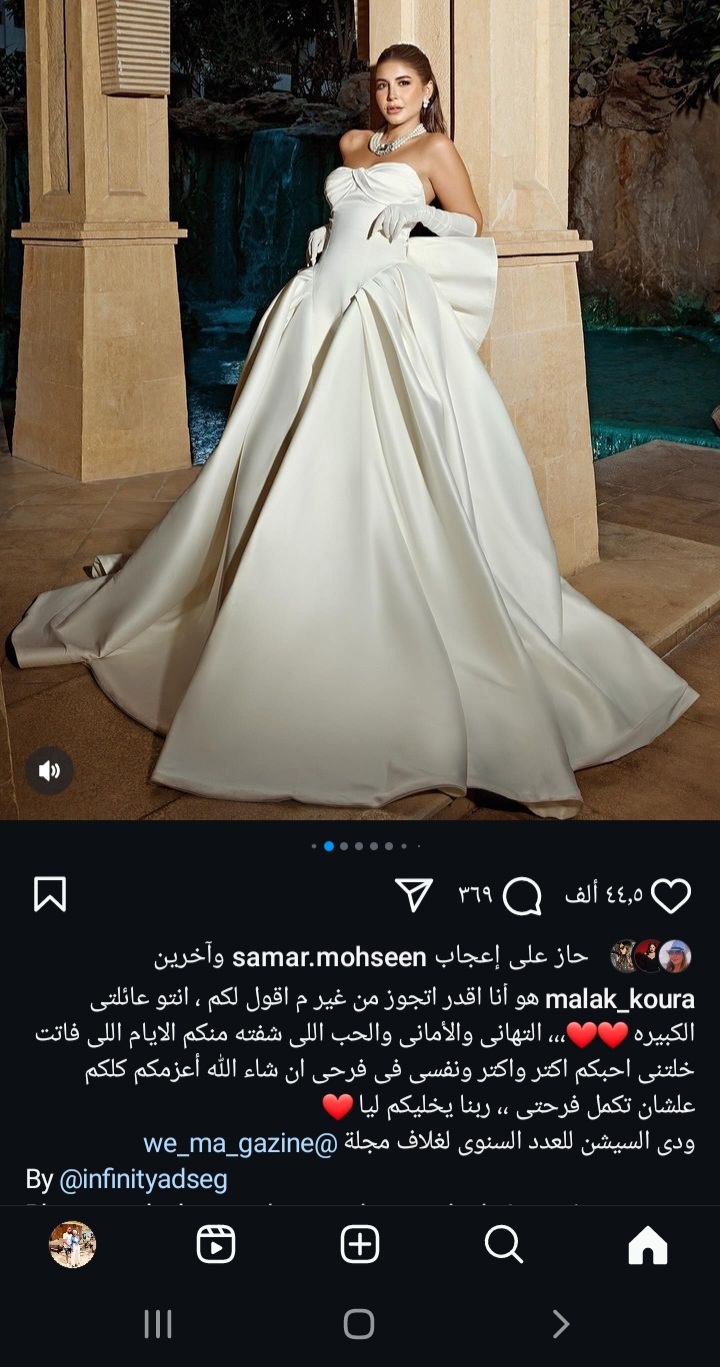Save this post with the bookmark icon
Screen dimensions: 720x1367
click(x=50, y=894)
